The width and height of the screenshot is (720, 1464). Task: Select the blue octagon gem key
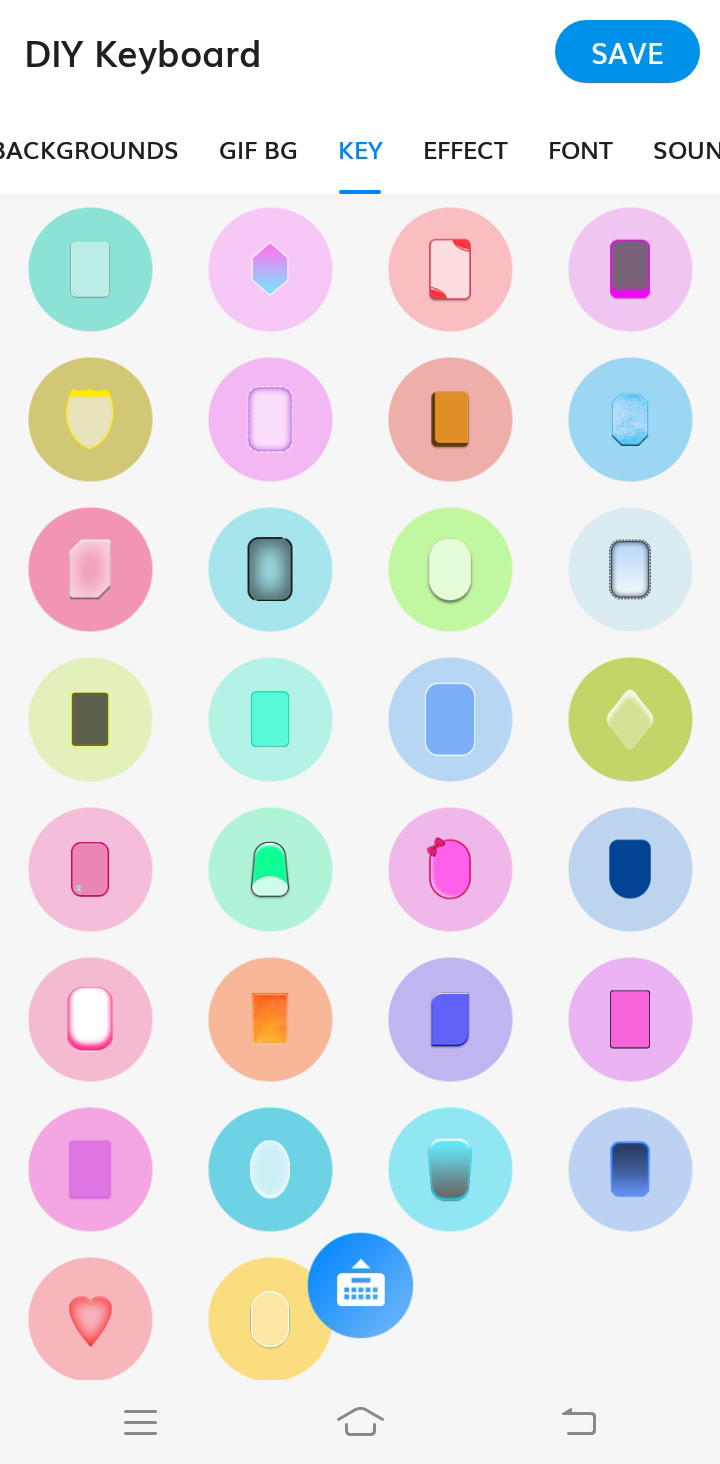630,419
